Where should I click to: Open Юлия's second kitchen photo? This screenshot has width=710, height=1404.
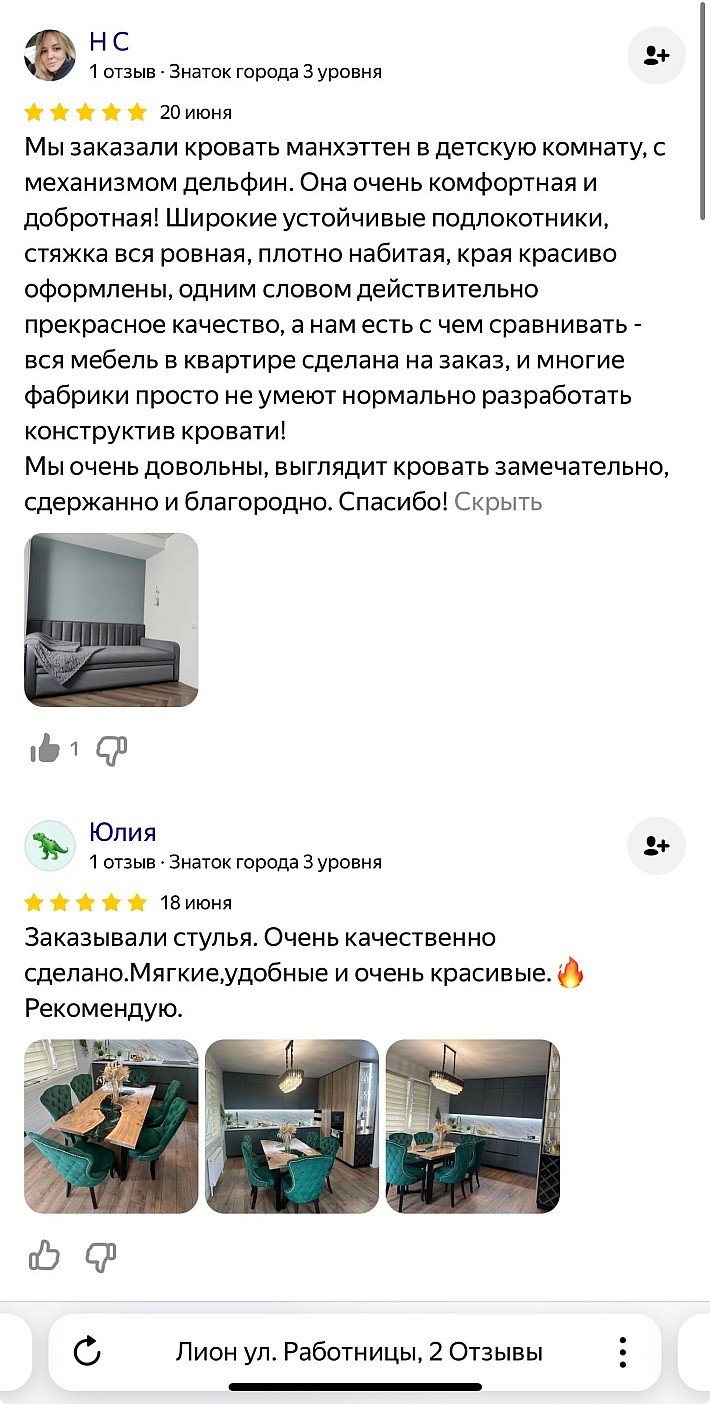pyautogui.click(x=292, y=1126)
